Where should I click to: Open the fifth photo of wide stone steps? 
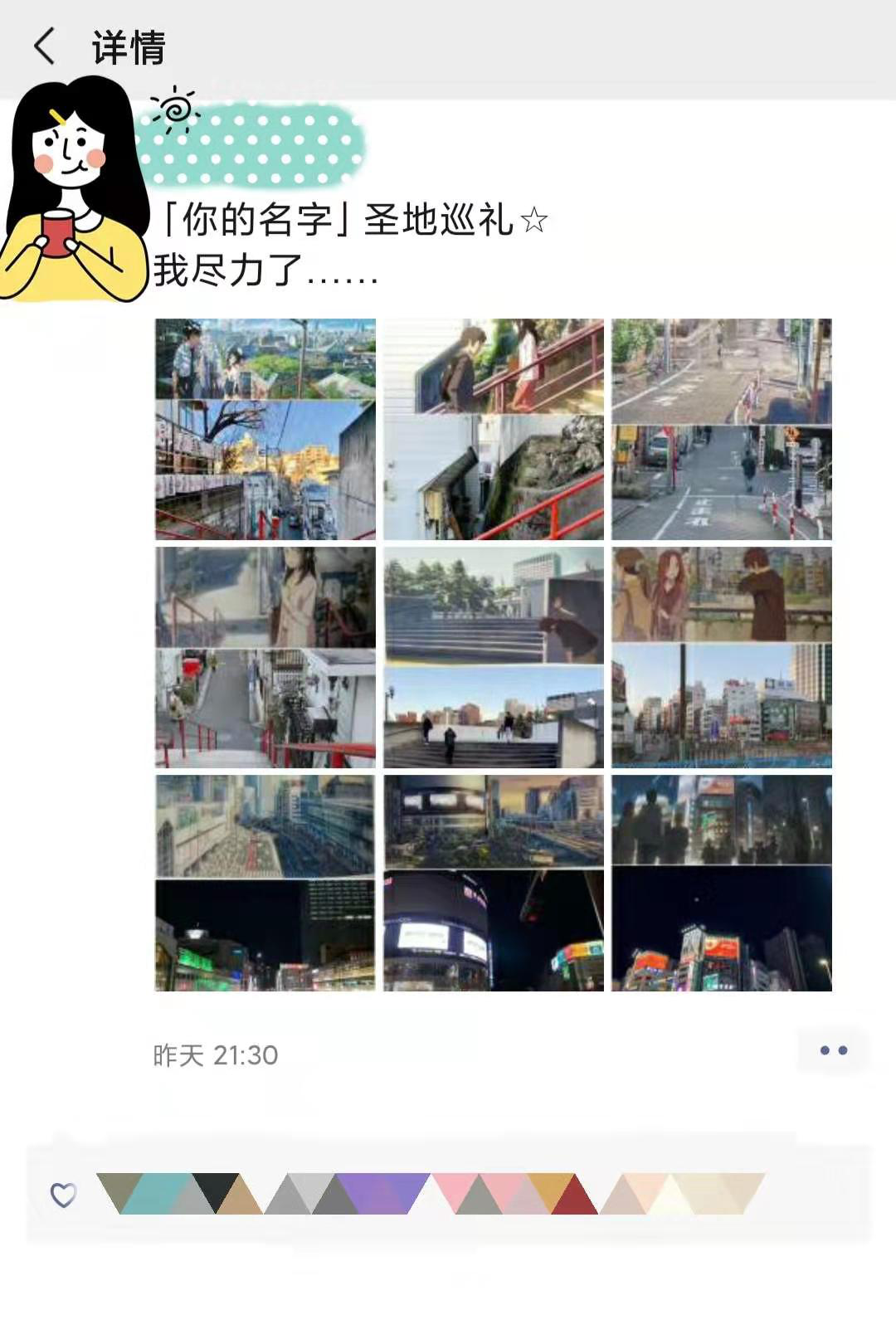494,656
